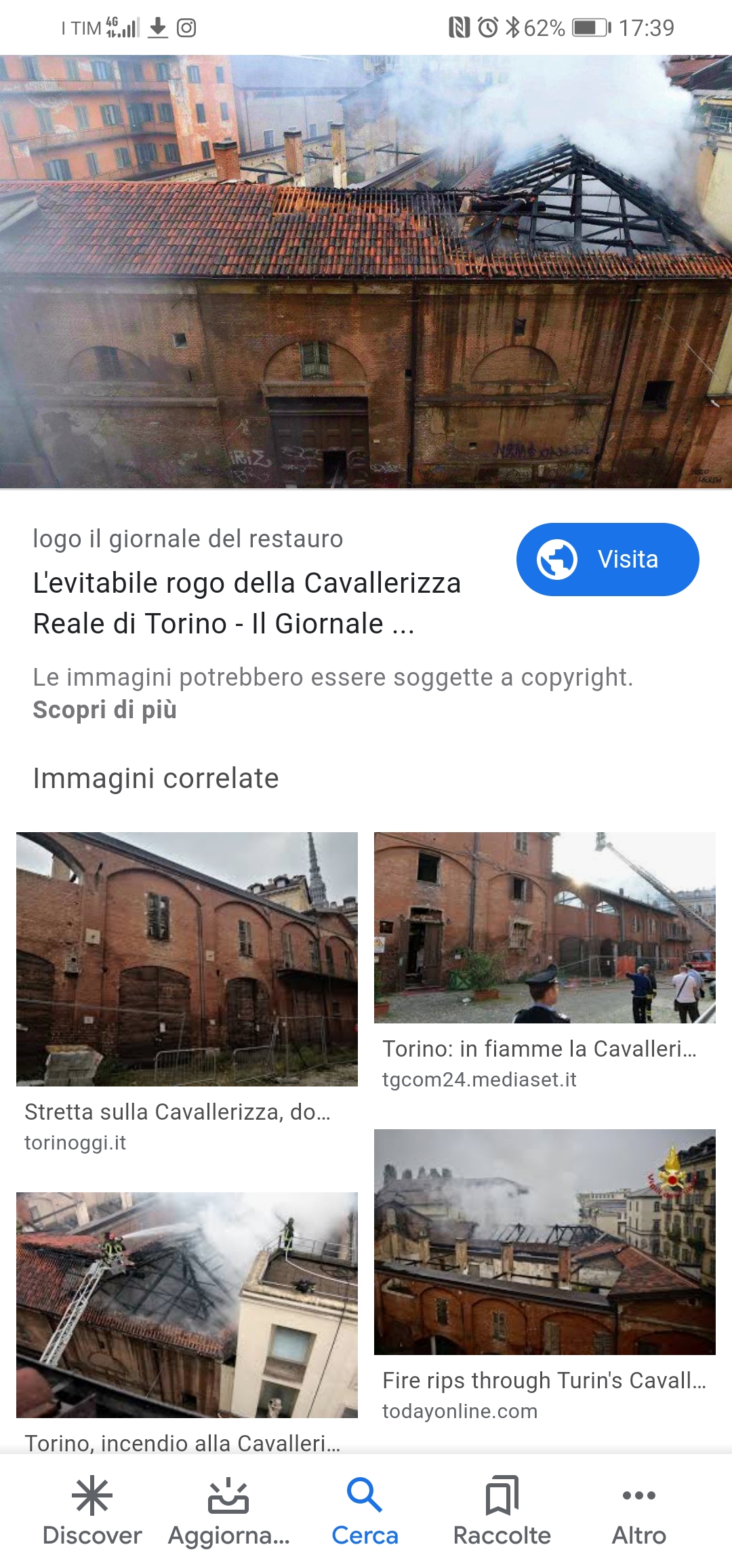The width and height of the screenshot is (732, 1568).
Task: Tap the blue Visita button
Action: (607, 560)
